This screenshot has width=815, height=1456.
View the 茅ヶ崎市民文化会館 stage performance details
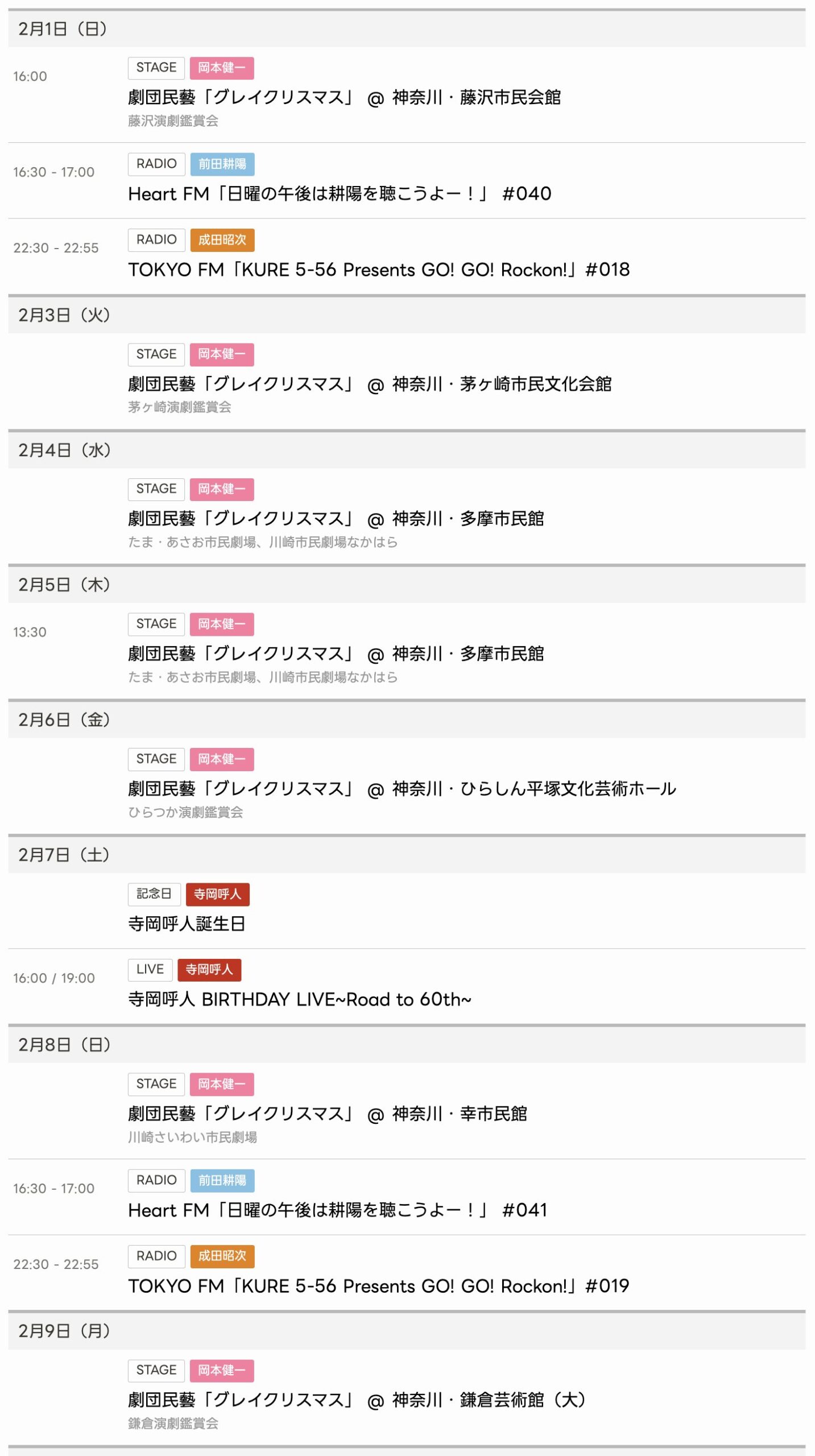(370, 384)
